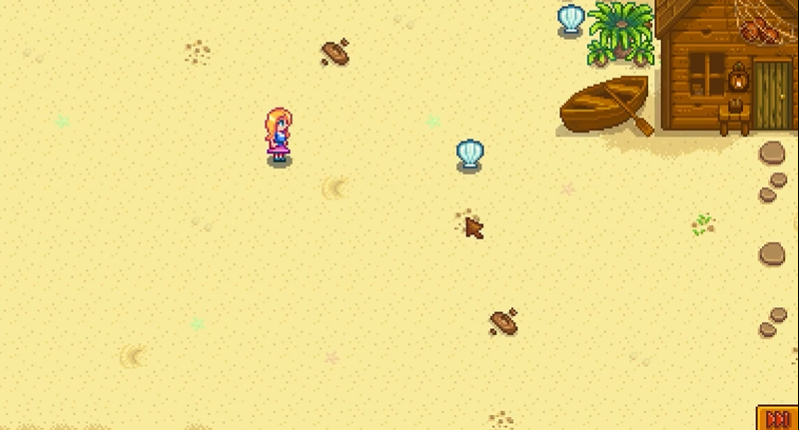800x430 pixels.
Task: Skip the cutscene with the fast-forward button
Action: pyautogui.click(x=777, y=418)
